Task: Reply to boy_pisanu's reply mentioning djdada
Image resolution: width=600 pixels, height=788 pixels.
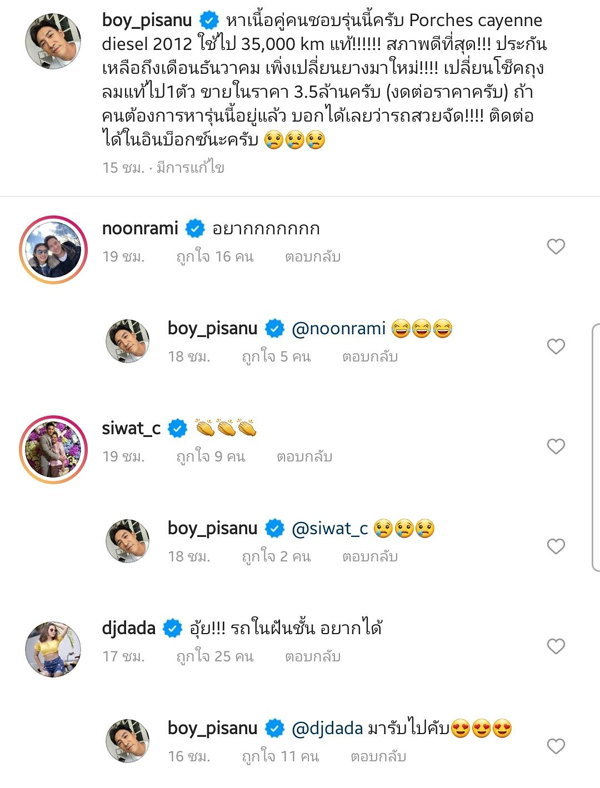Action: 369,757
